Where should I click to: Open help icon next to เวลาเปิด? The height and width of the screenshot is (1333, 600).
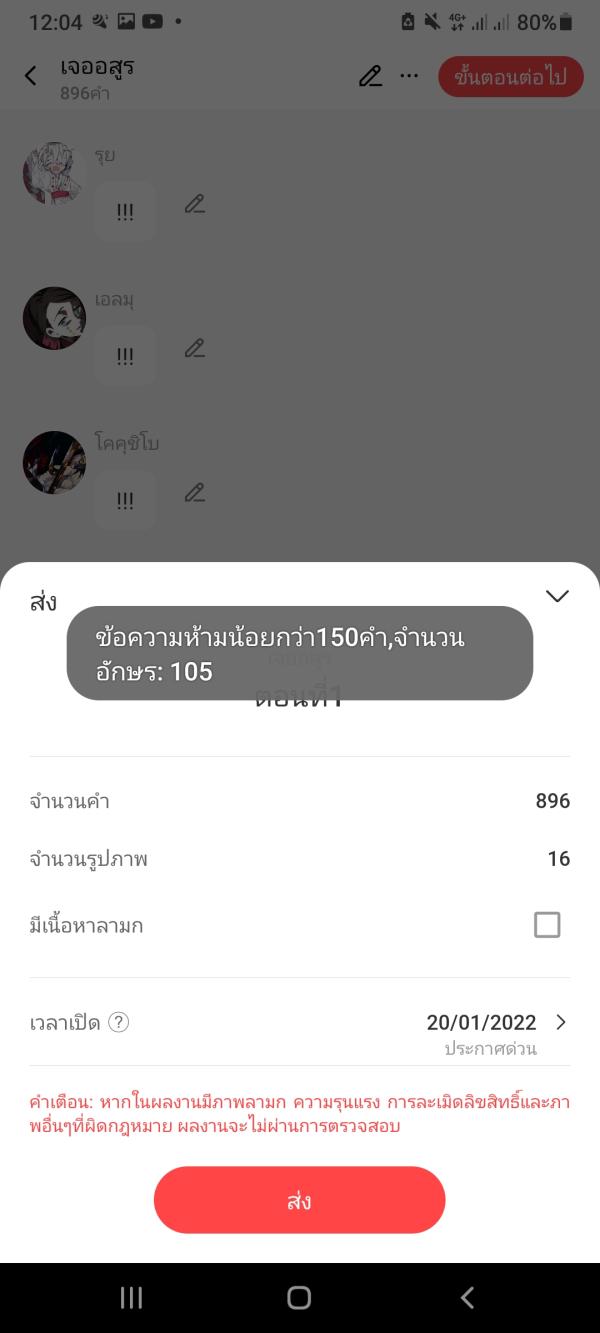point(119,1023)
